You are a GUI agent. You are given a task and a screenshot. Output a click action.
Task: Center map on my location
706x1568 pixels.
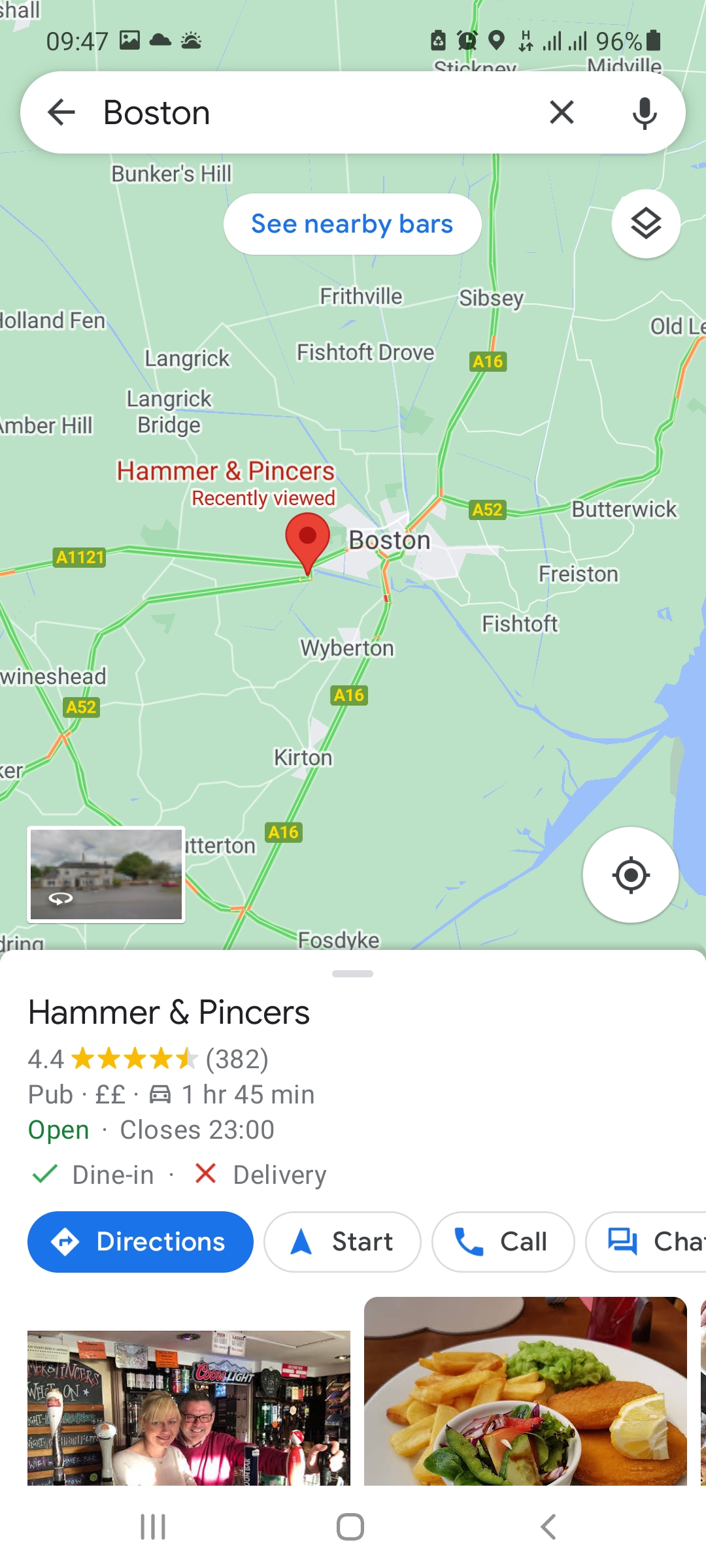[x=630, y=875]
